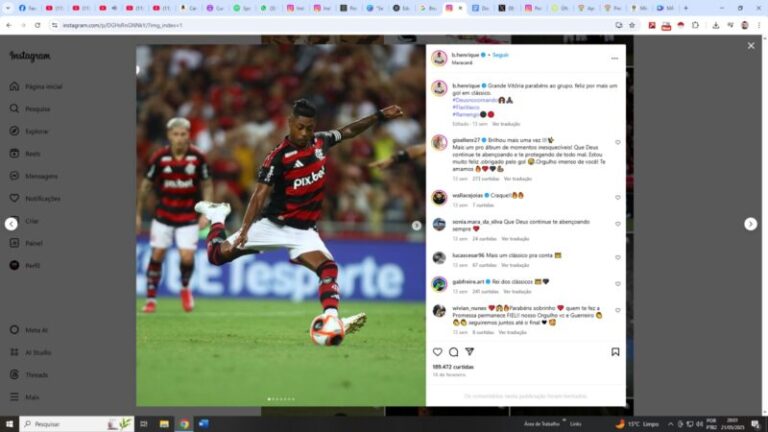This screenshot has width=768, height=432.
Task: Follow b.henrique with Seguir
Action: tap(500, 55)
